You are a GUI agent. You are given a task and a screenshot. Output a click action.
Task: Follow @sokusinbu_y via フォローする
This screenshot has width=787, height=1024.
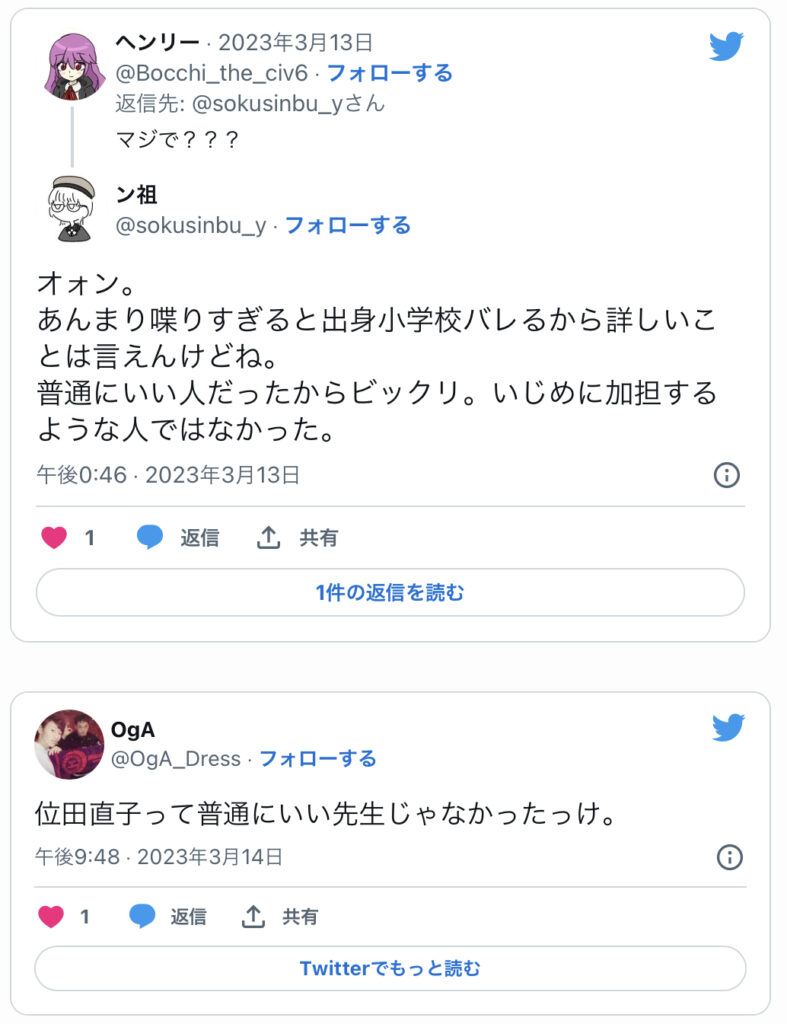347,226
